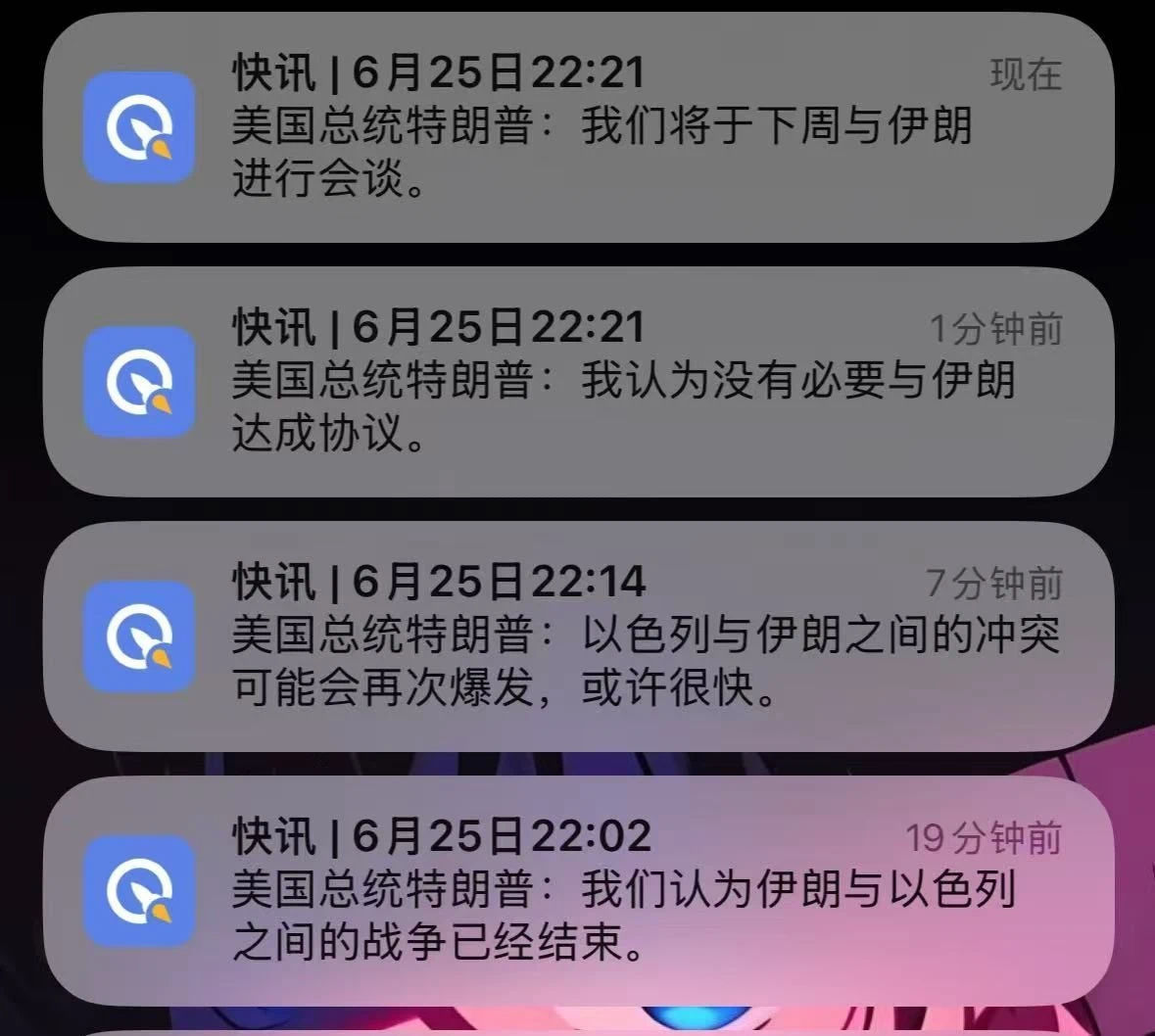Open the notification about talks with Iran next week
This screenshot has width=1155, height=1036.
(578, 127)
